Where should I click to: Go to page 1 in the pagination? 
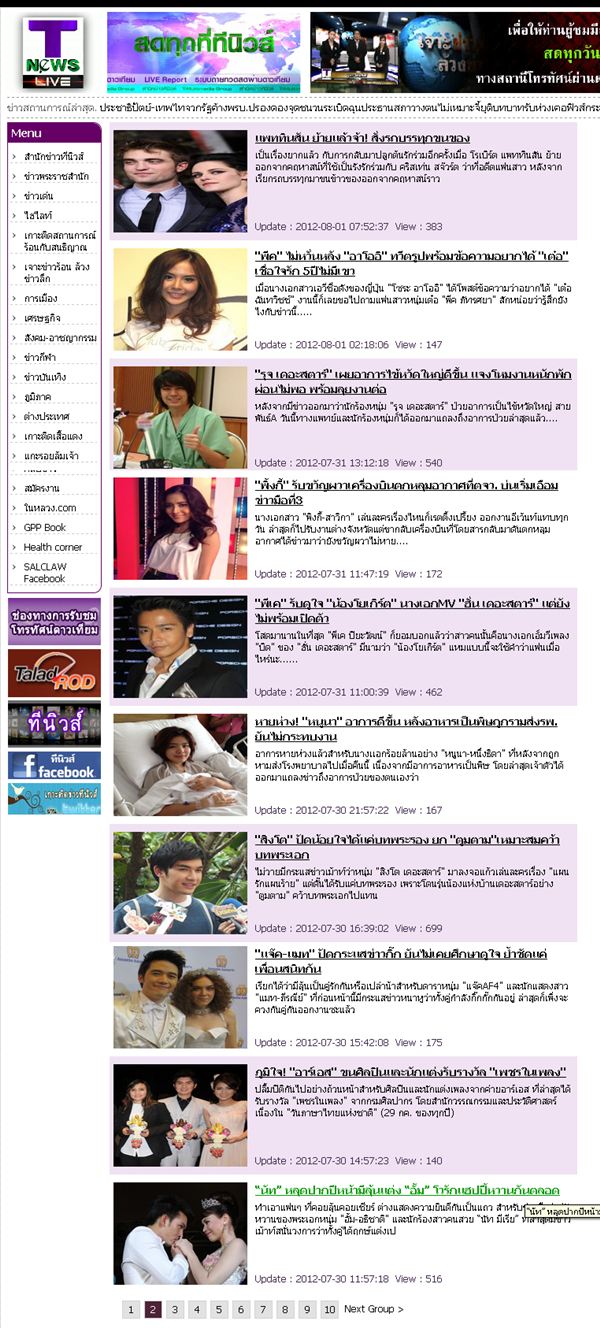coord(131,1309)
